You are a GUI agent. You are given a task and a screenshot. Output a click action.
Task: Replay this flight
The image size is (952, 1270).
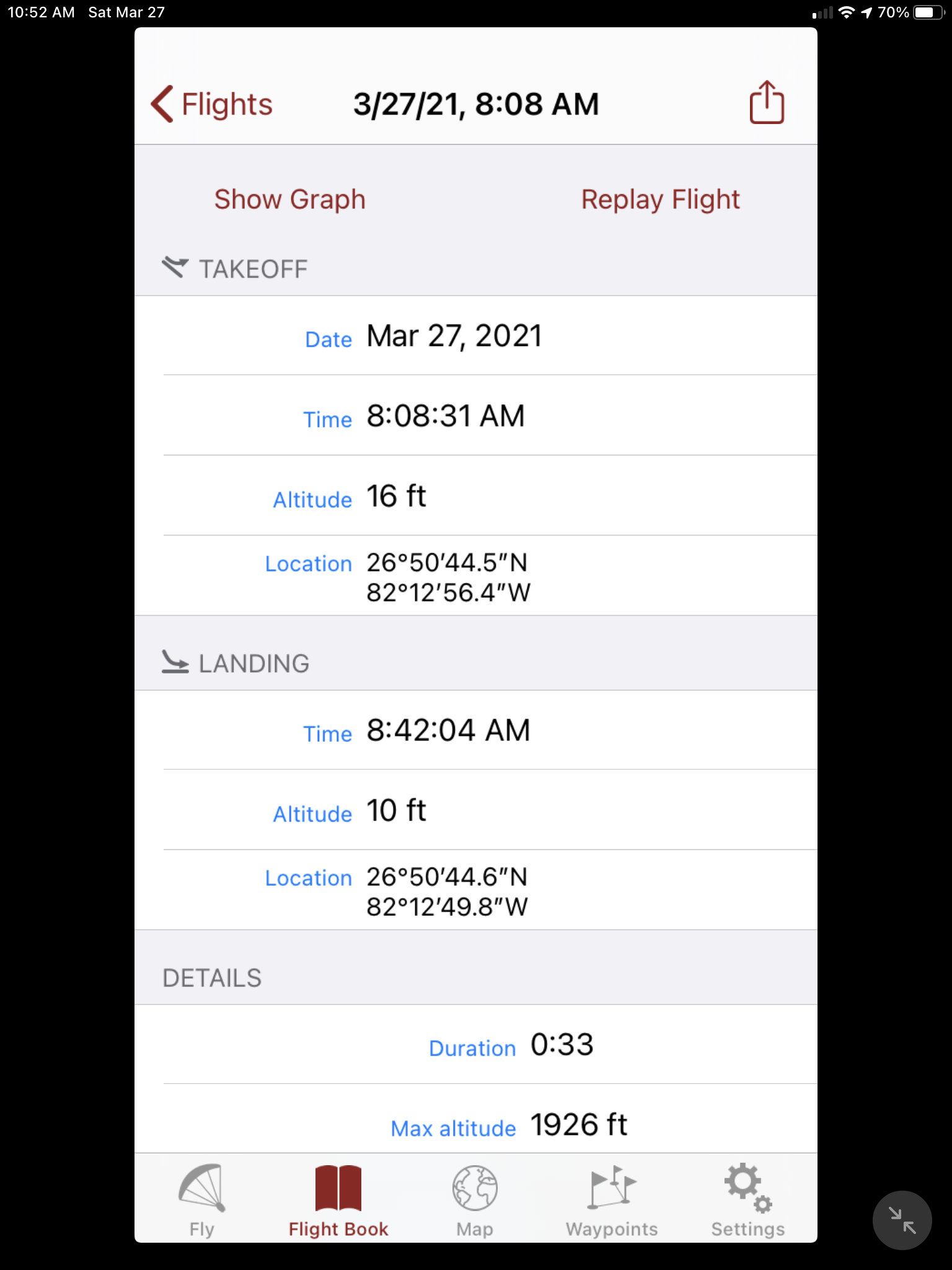(660, 200)
